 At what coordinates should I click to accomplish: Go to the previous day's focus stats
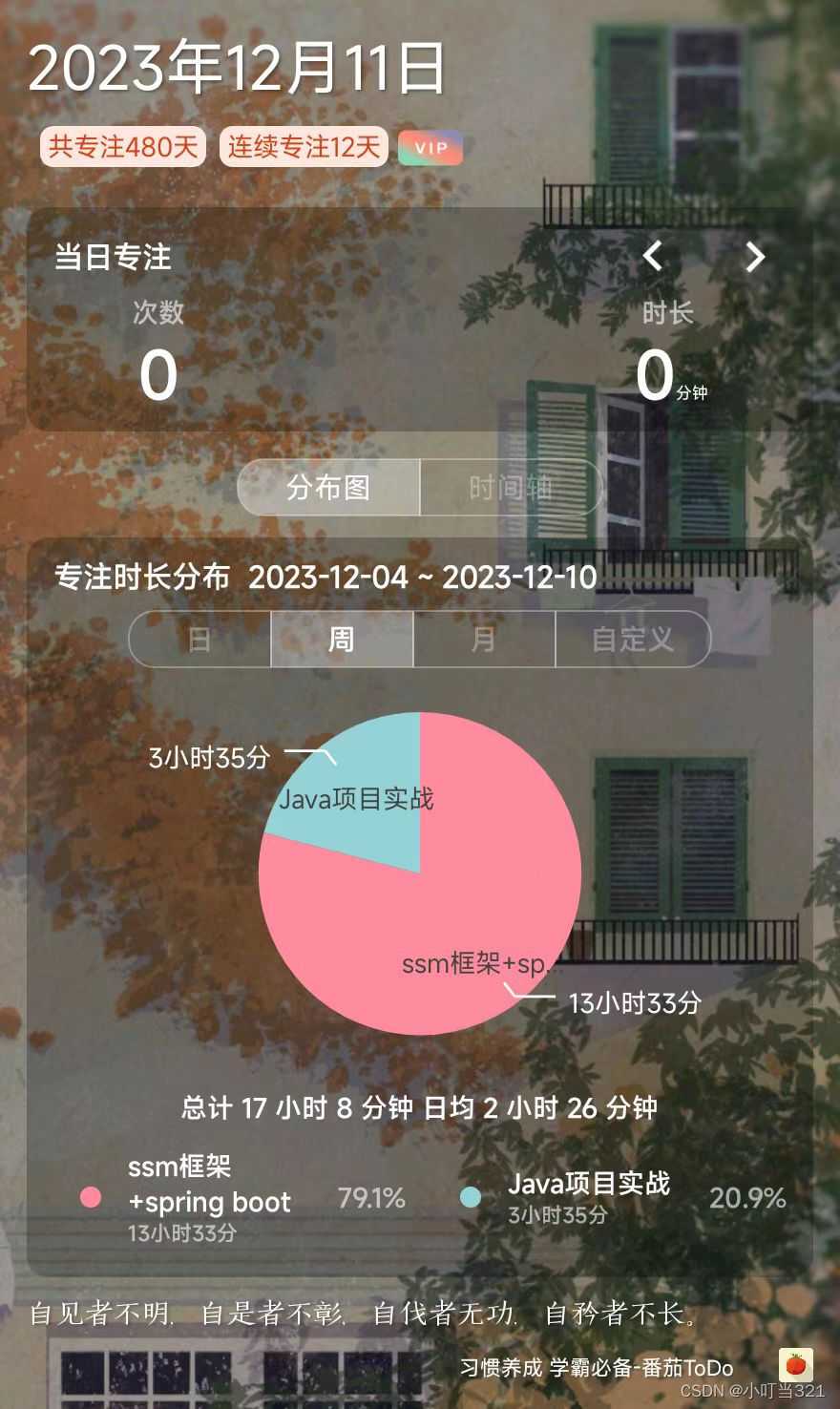coord(653,256)
